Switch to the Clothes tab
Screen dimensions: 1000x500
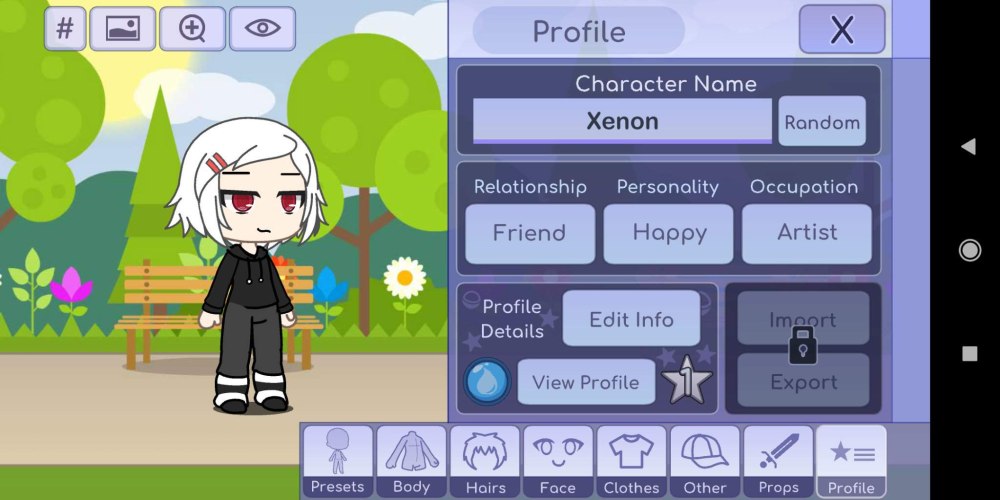coord(631,461)
